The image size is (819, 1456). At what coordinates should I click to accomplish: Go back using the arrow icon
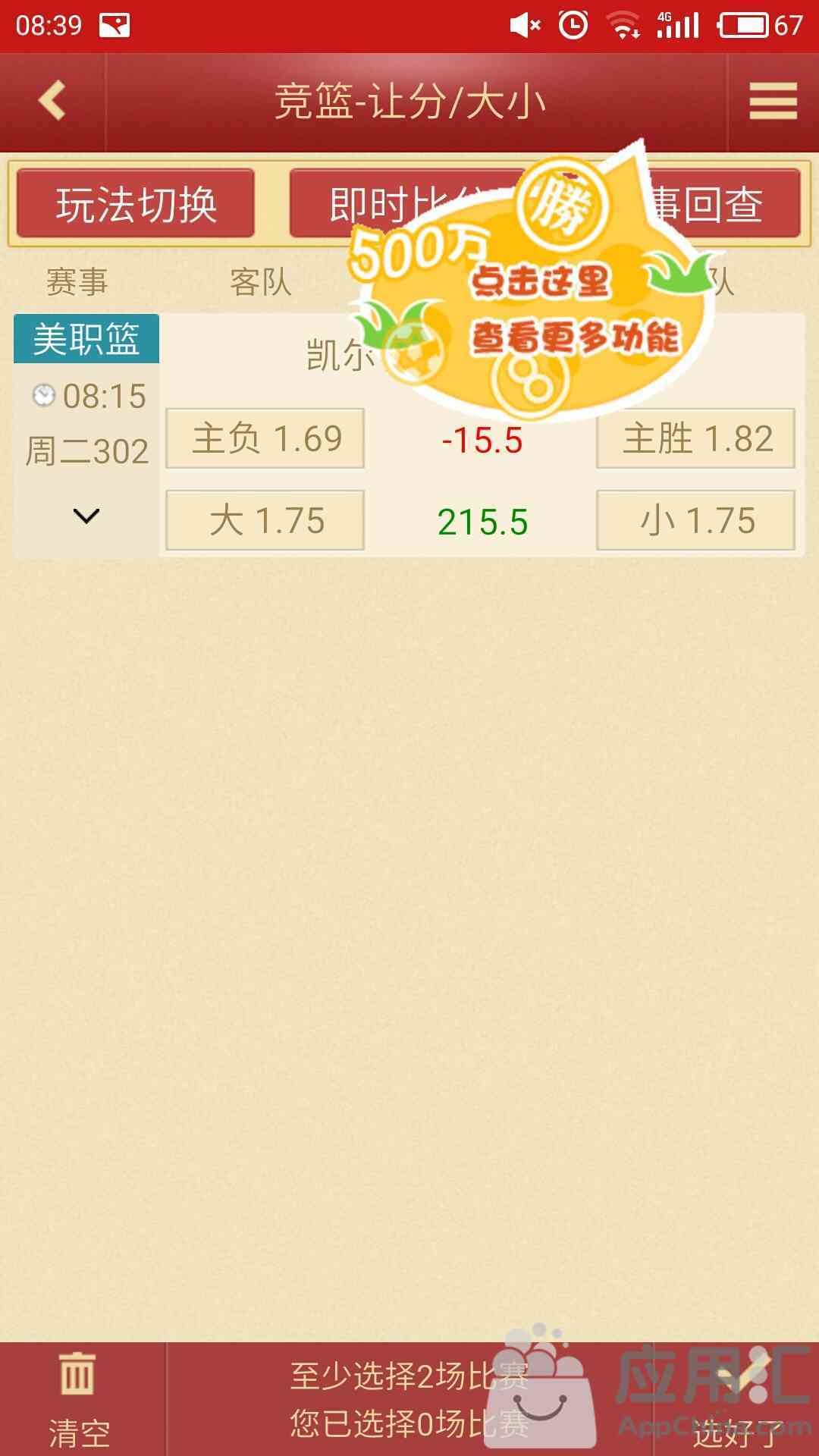52,101
